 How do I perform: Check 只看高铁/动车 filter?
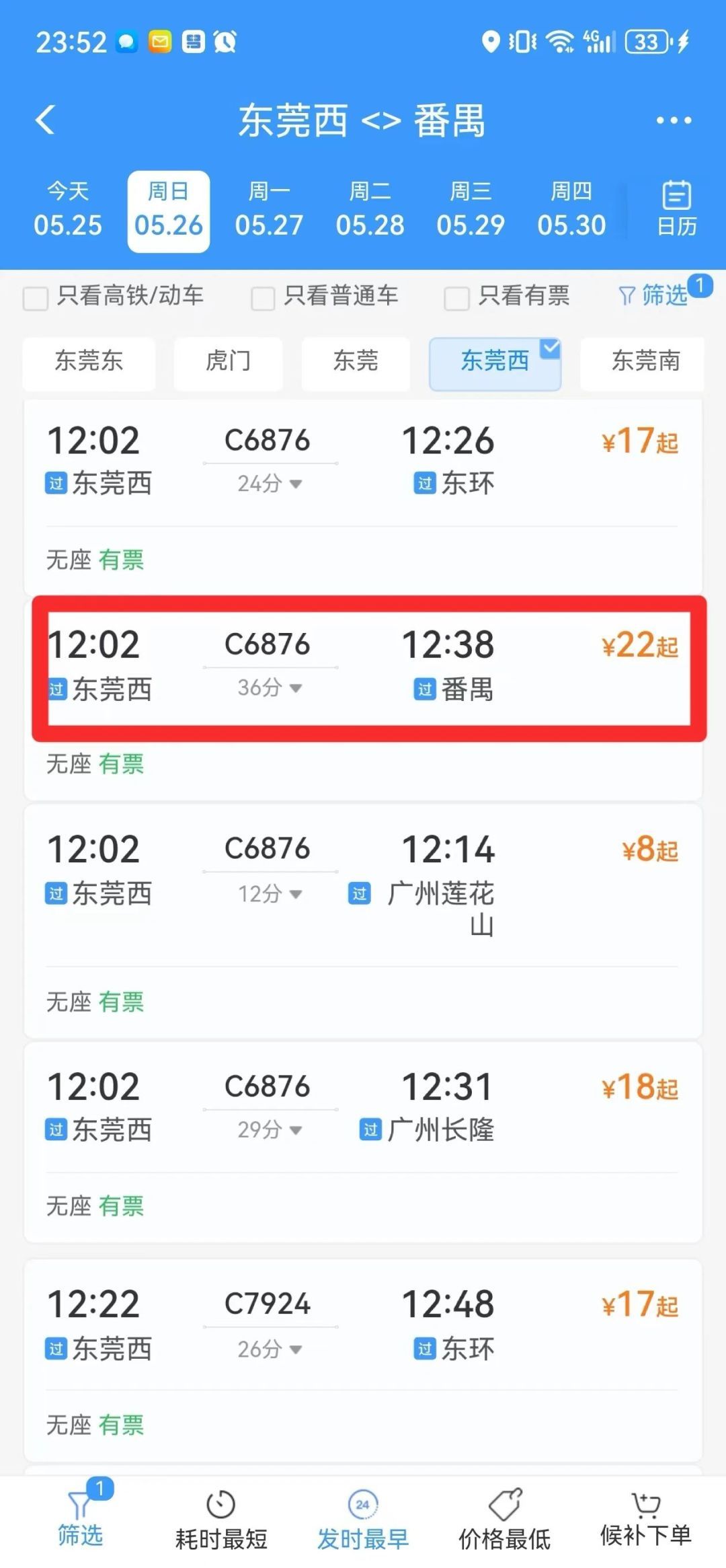click(x=36, y=297)
